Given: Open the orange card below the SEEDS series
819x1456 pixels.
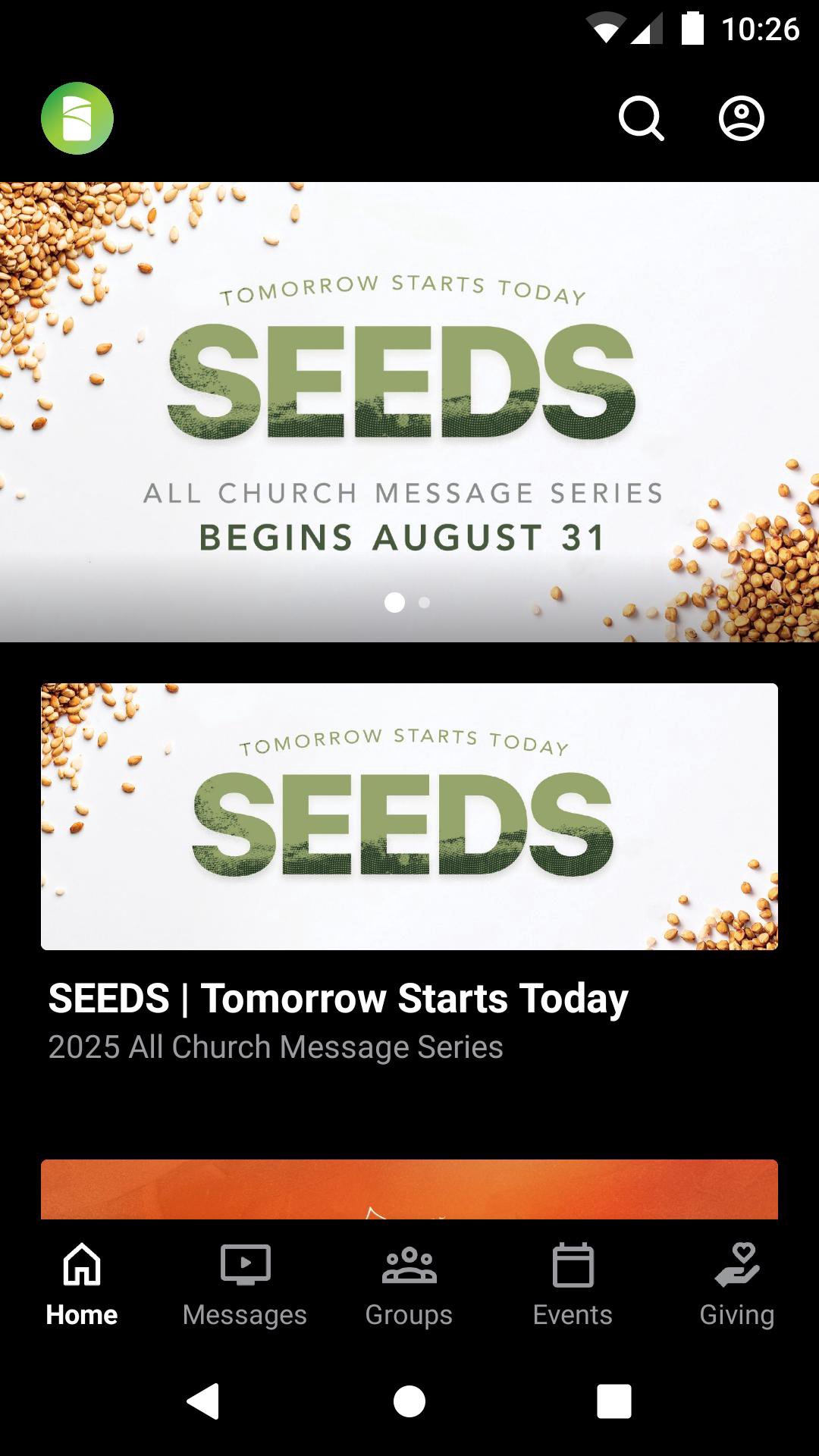Looking at the screenshot, I should pos(409,1189).
